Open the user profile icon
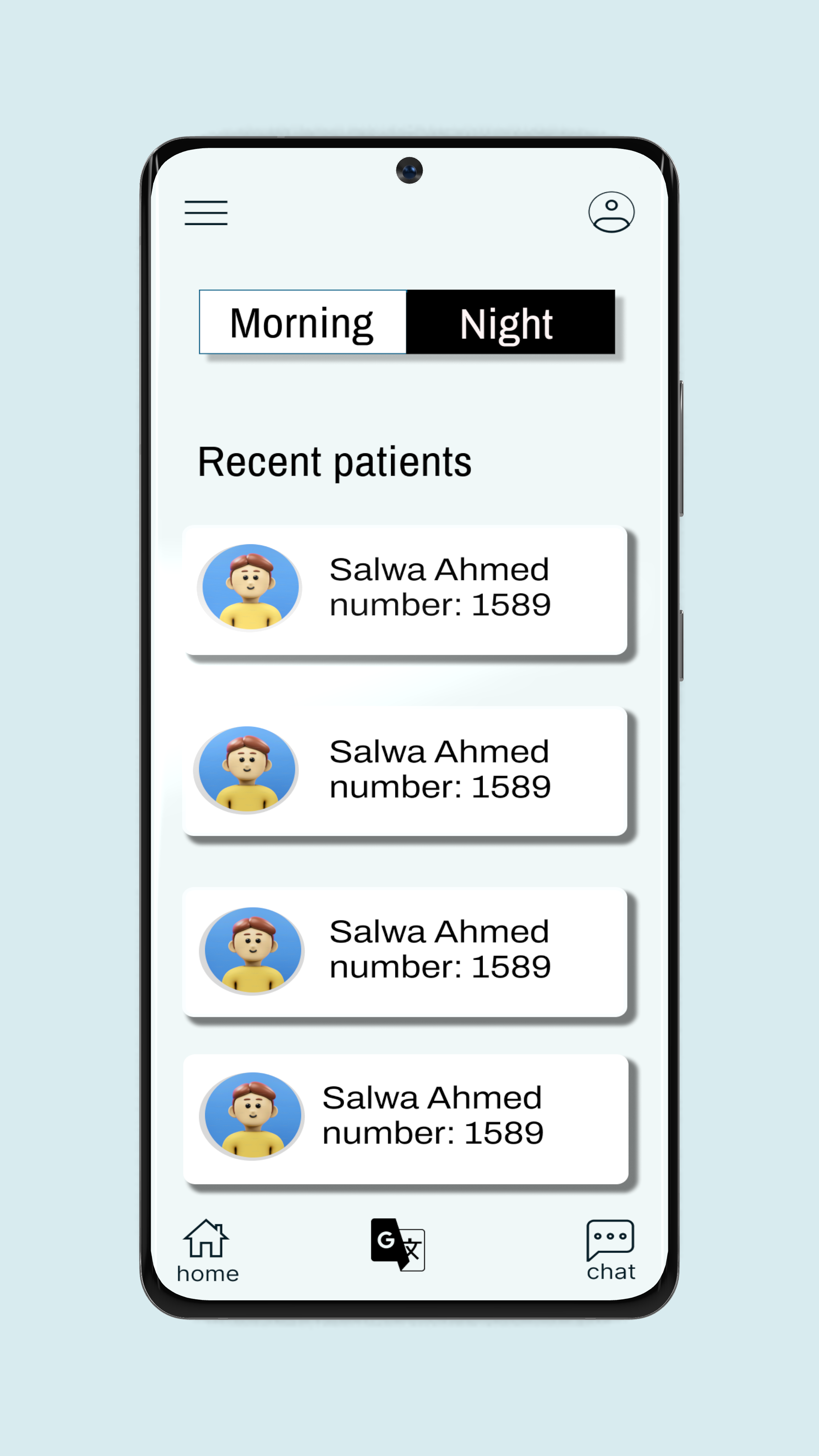 pos(611,212)
